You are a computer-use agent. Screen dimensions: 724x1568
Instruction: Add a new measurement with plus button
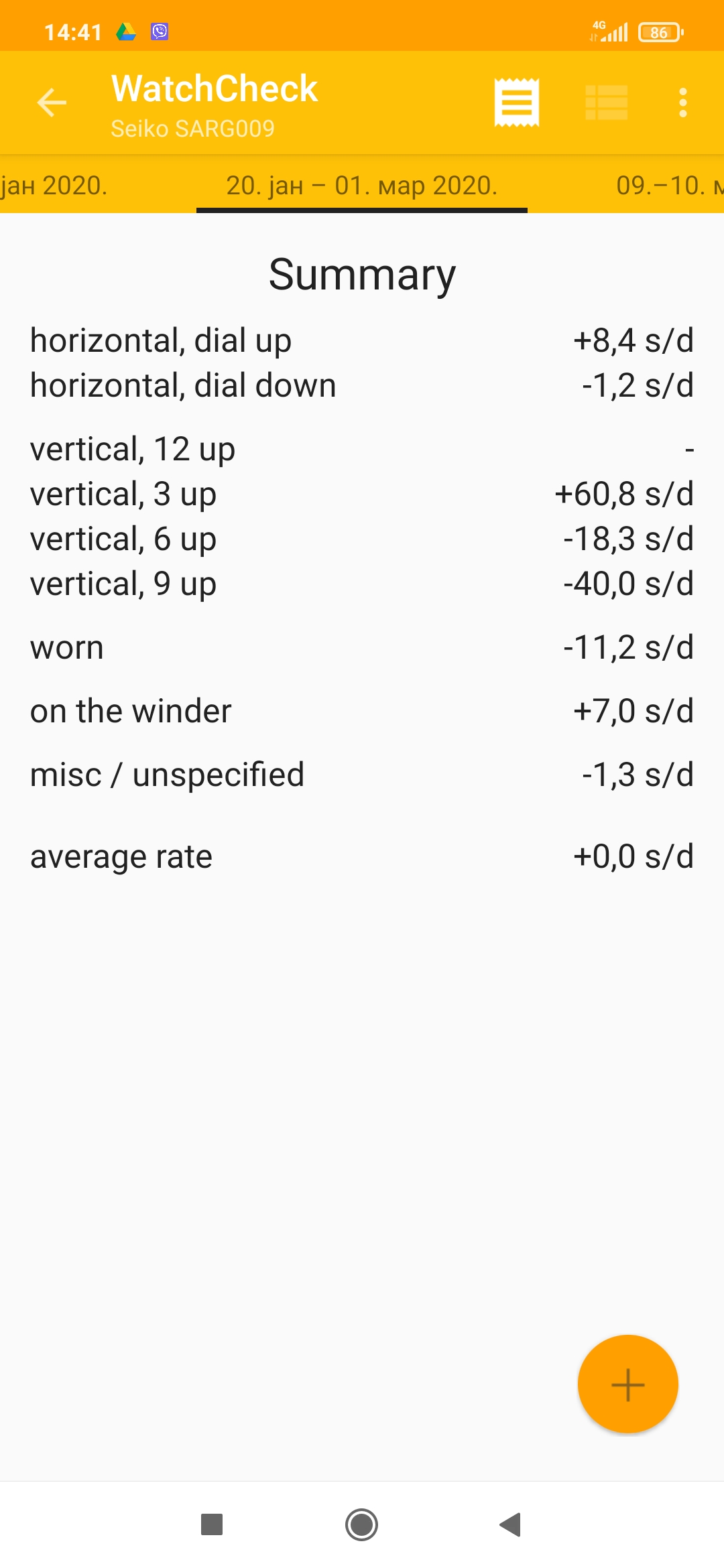[627, 1384]
